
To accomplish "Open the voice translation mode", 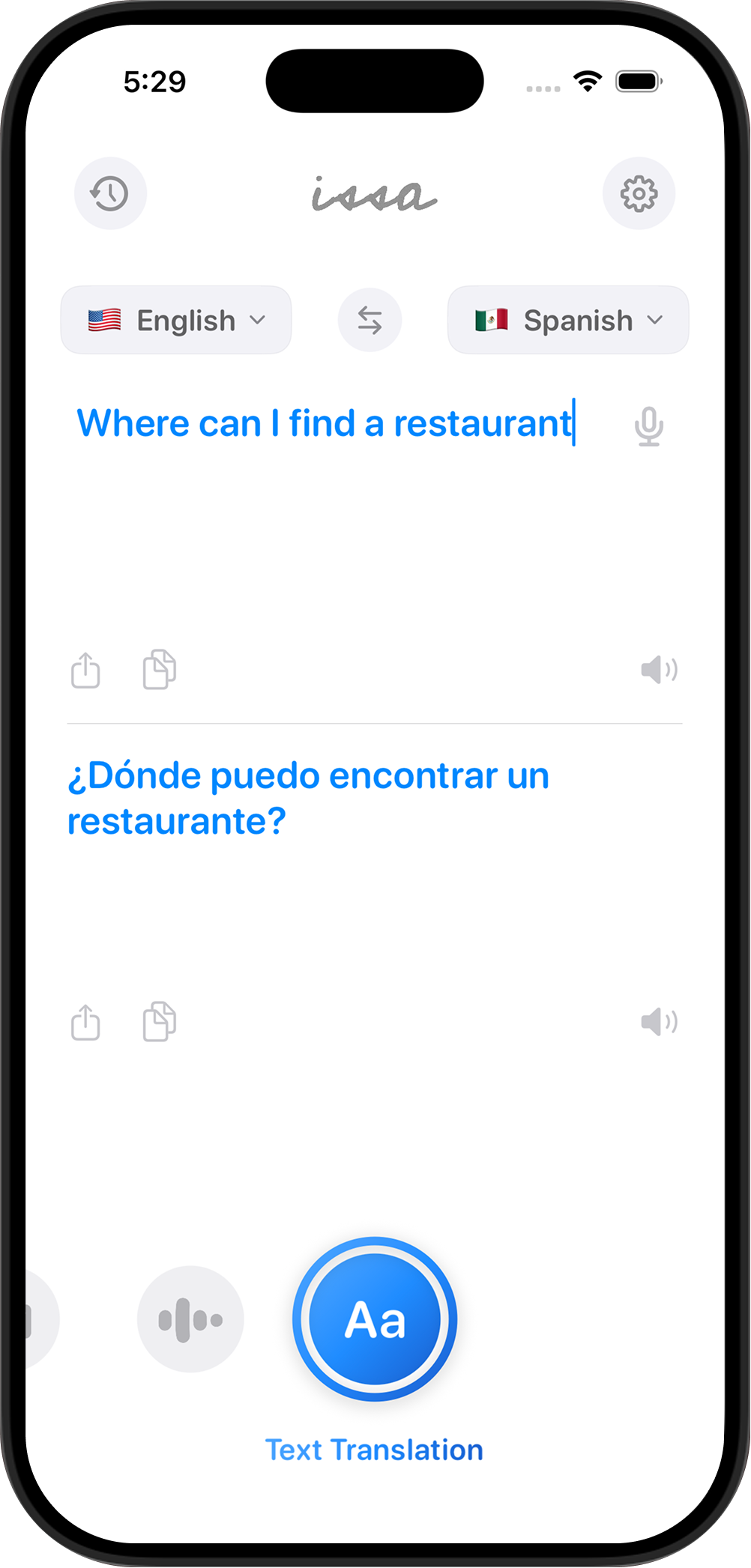I will pos(190,1319).
